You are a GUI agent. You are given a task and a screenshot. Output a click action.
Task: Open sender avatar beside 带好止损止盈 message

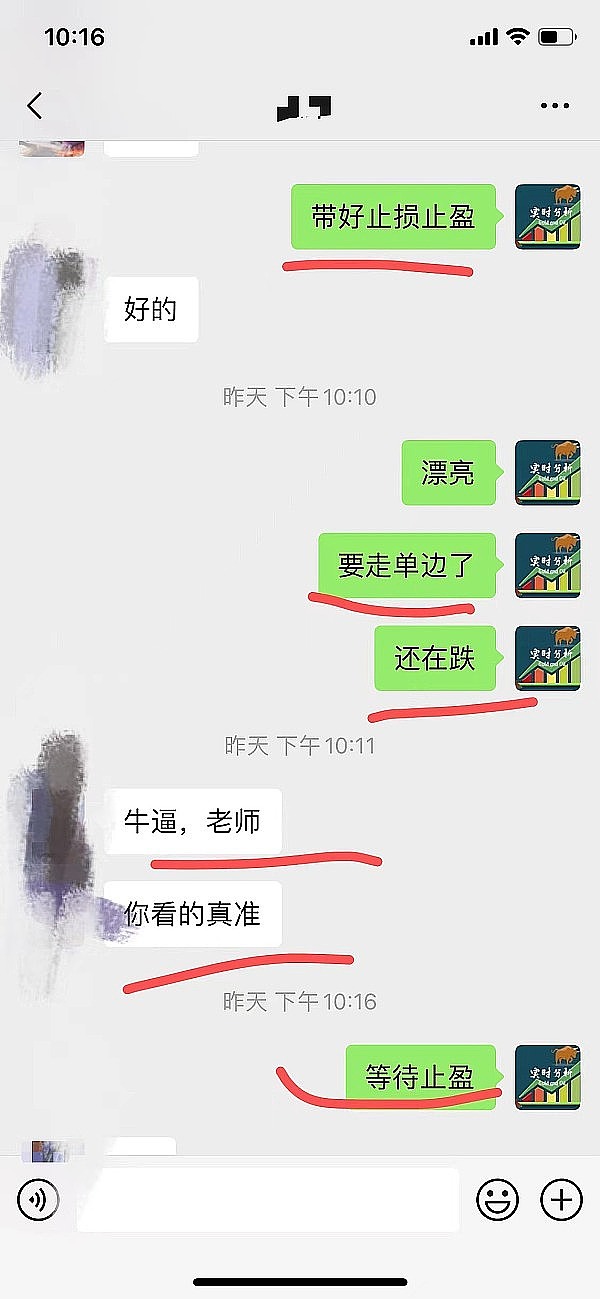(x=547, y=217)
